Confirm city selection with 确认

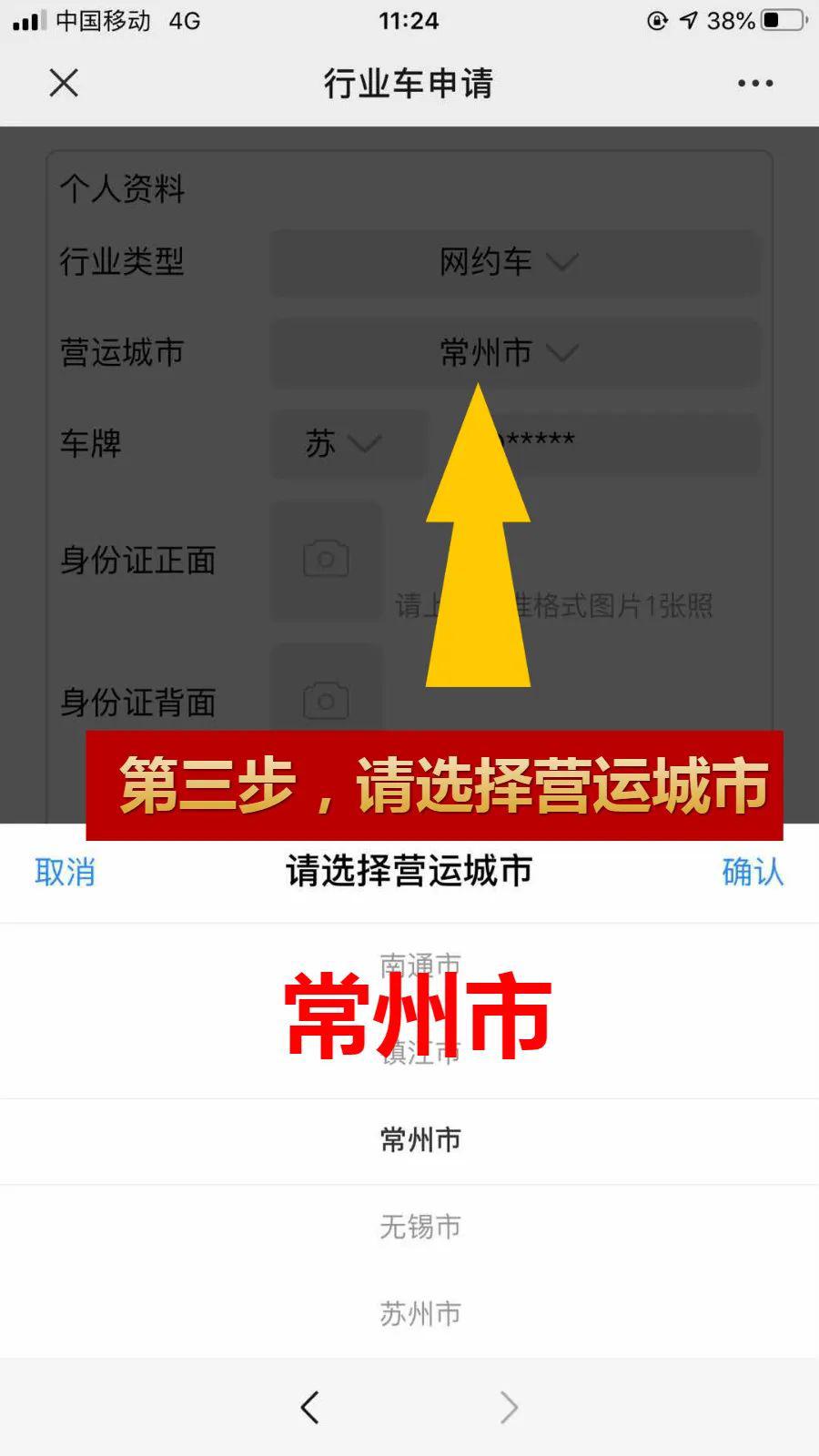pos(753,872)
